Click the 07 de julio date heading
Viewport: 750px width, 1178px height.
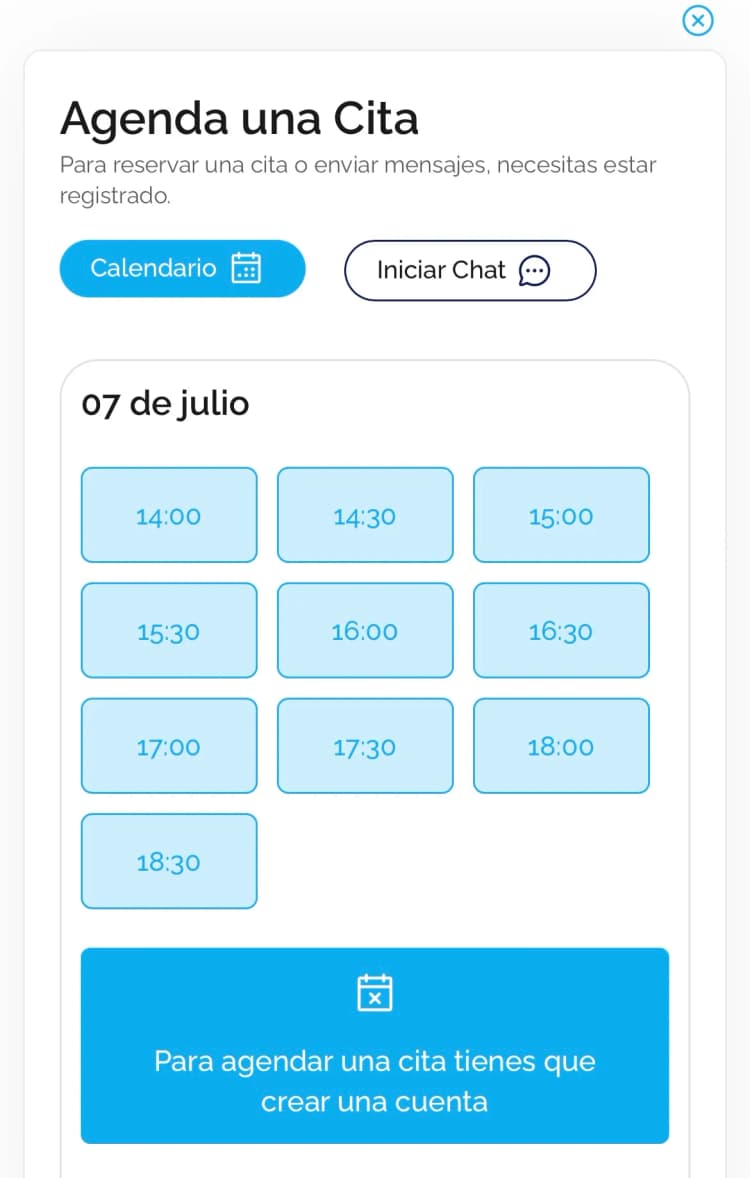point(165,404)
